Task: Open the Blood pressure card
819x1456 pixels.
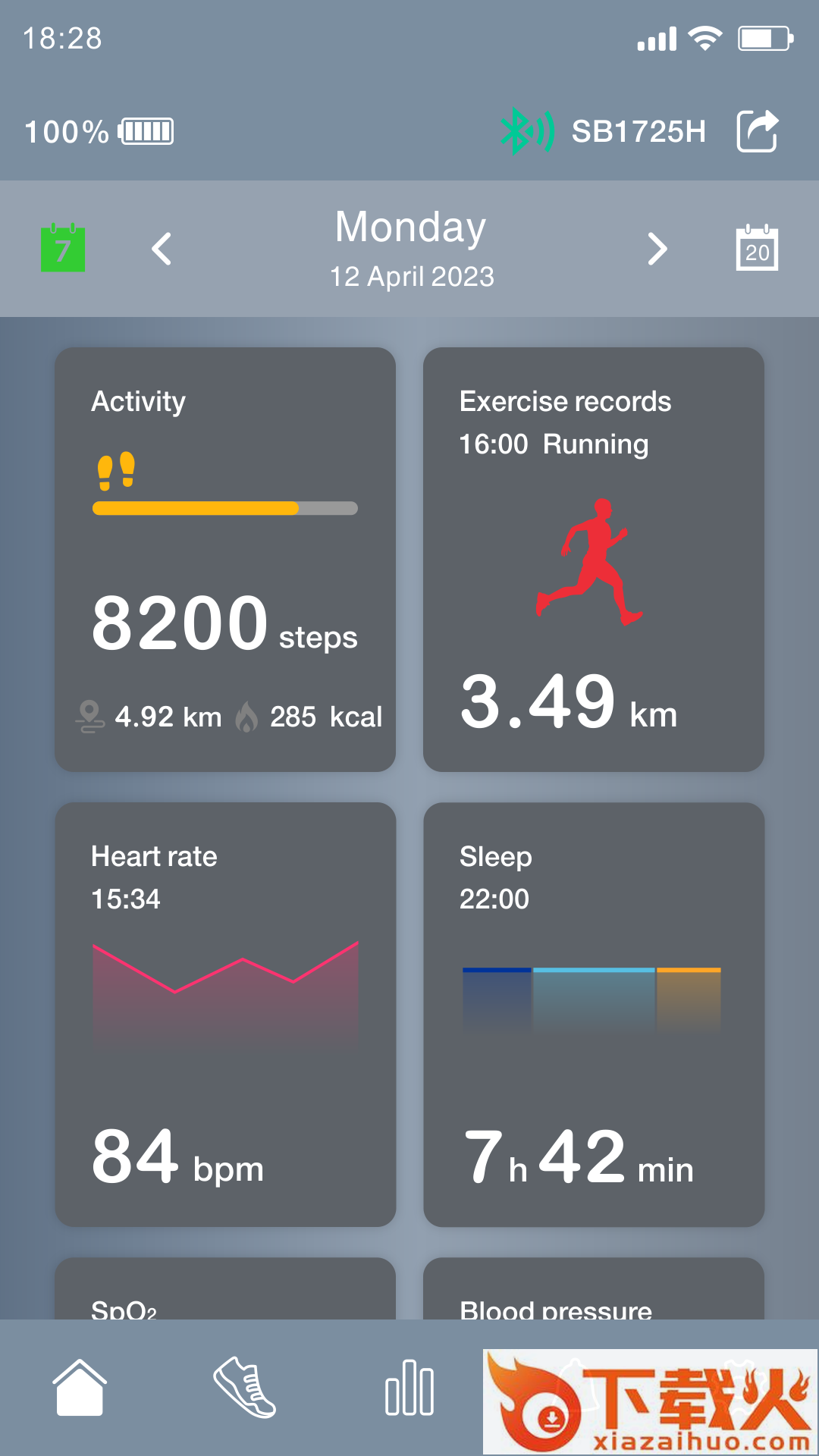Action: point(594,1289)
